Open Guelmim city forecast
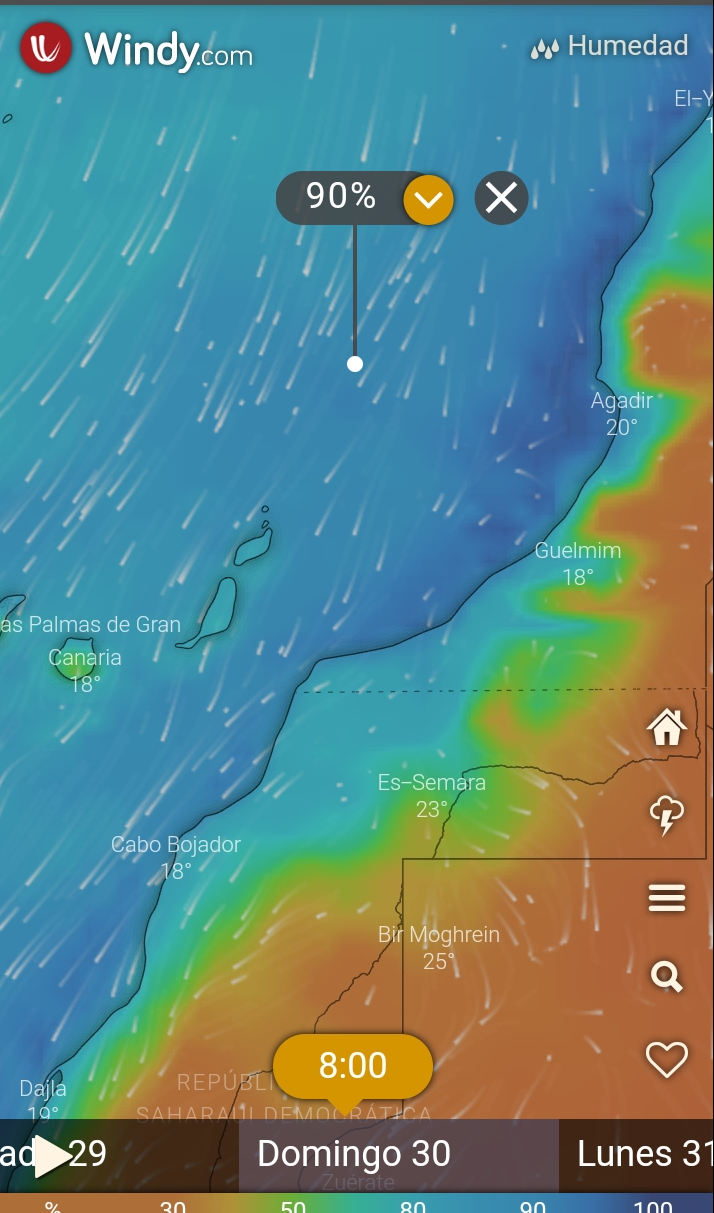Screen dimensions: 714x1213 (577, 563)
